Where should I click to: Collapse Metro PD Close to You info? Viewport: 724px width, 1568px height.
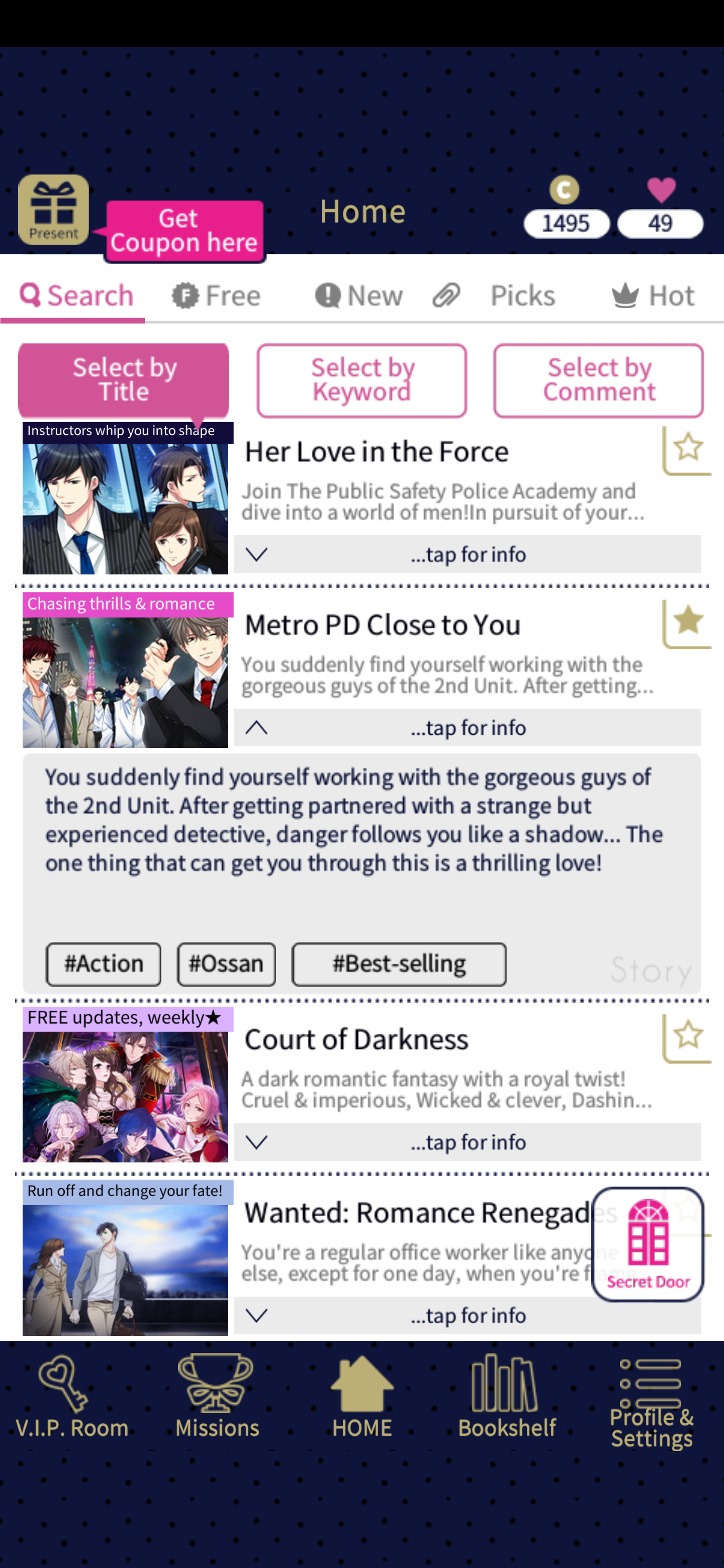point(467,727)
